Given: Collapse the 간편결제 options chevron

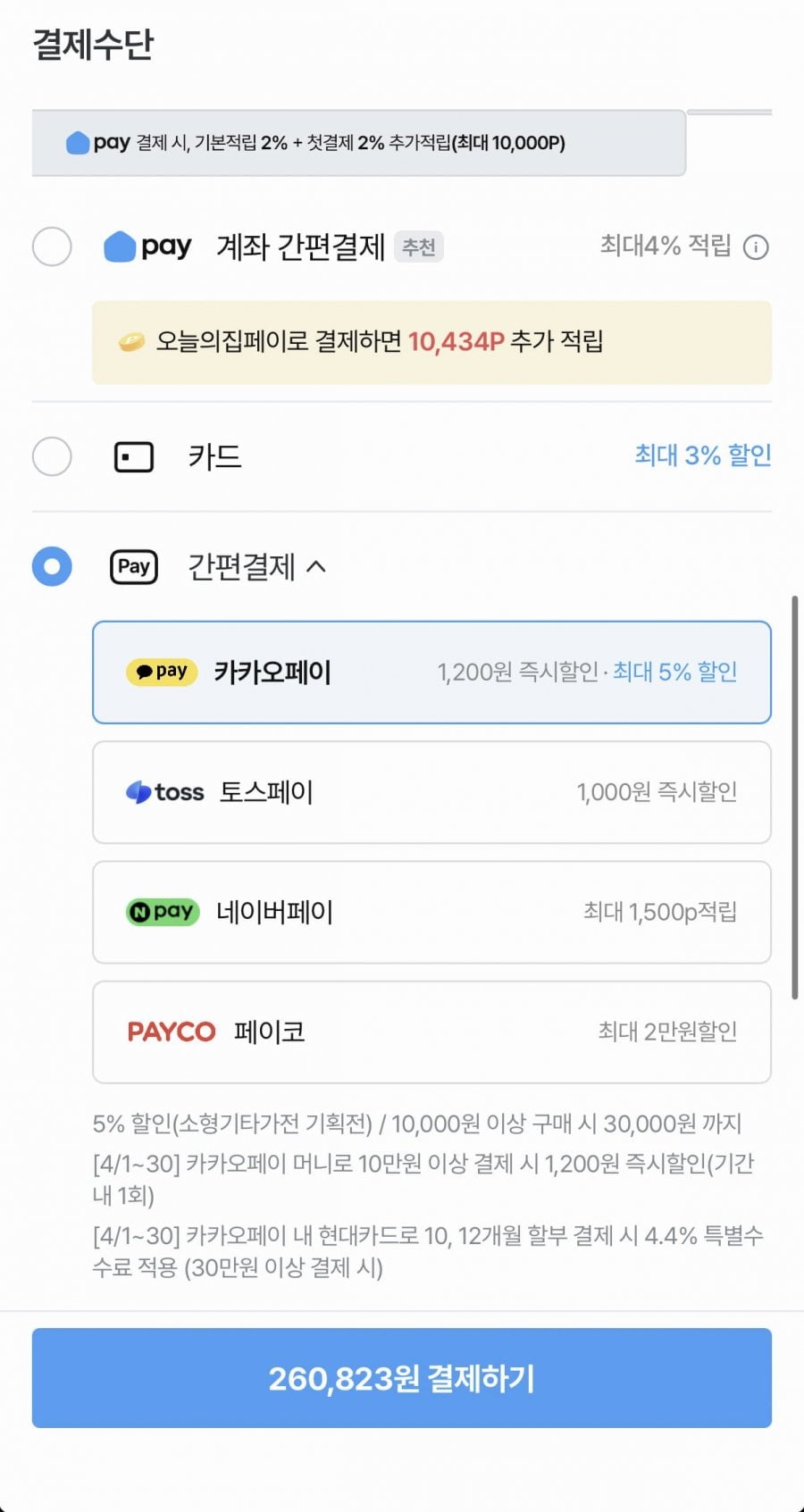Looking at the screenshot, I should coord(316,567).
